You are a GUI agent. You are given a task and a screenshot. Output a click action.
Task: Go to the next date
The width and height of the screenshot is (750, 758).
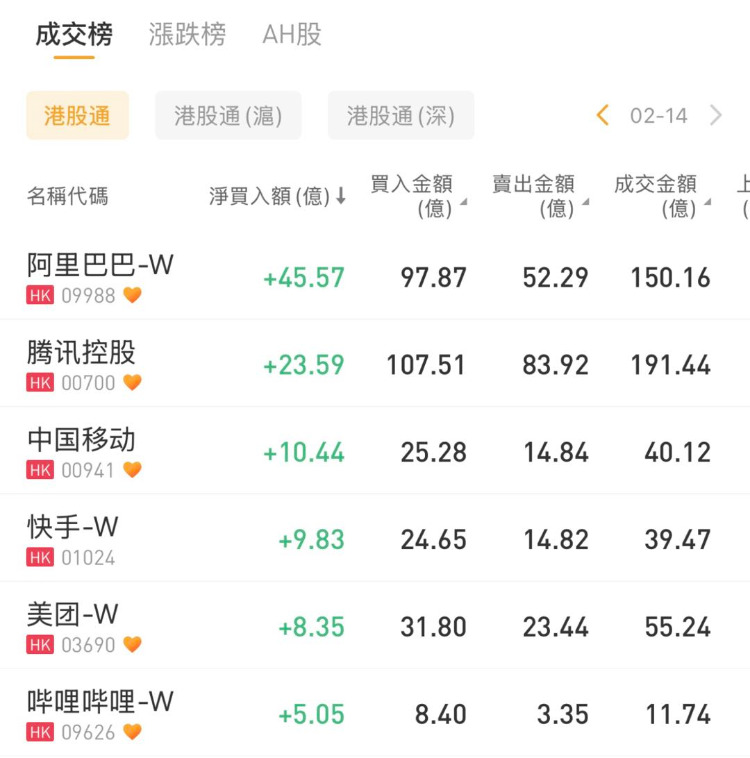tap(716, 116)
